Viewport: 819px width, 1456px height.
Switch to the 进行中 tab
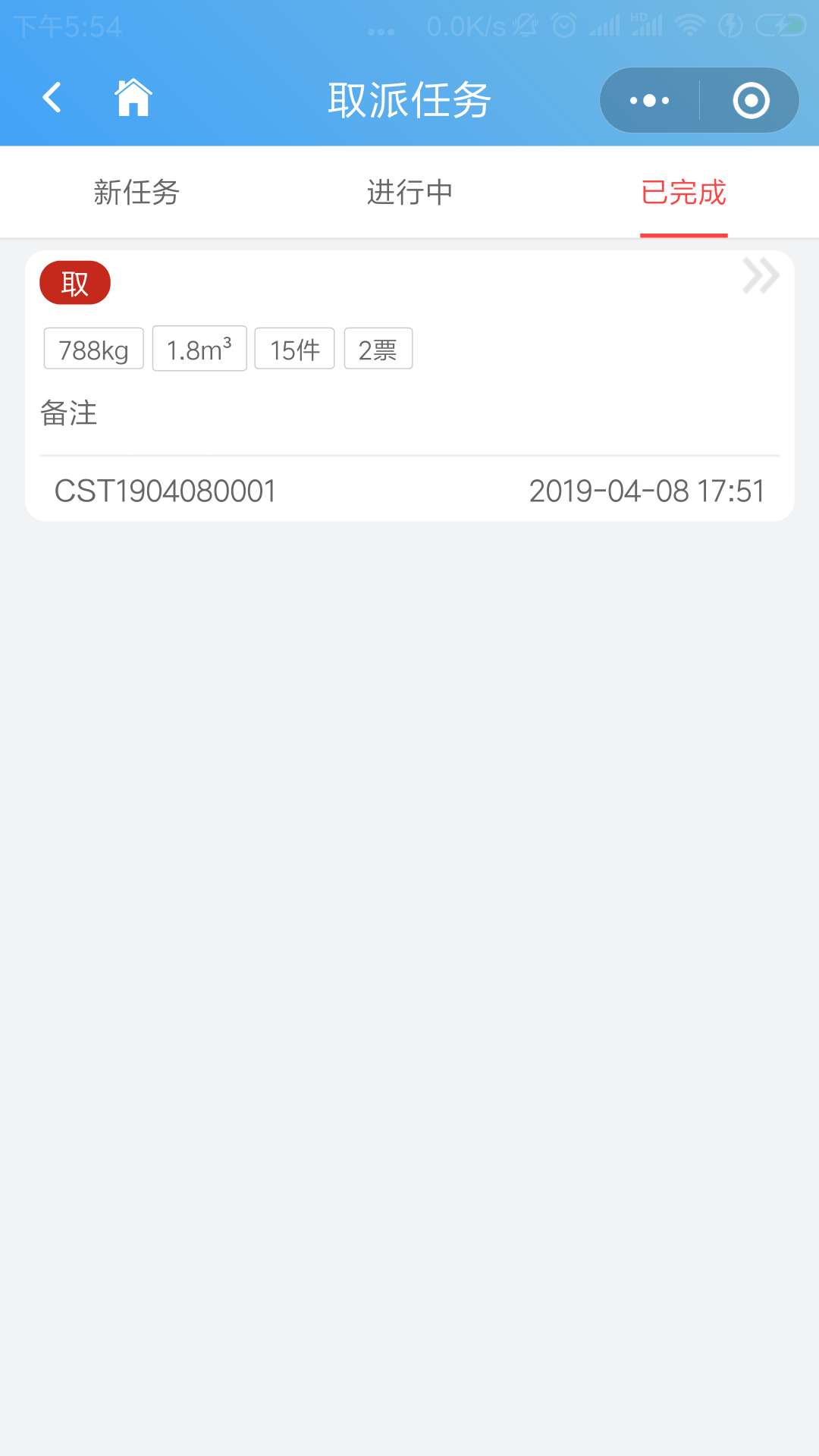click(x=409, y=193)
